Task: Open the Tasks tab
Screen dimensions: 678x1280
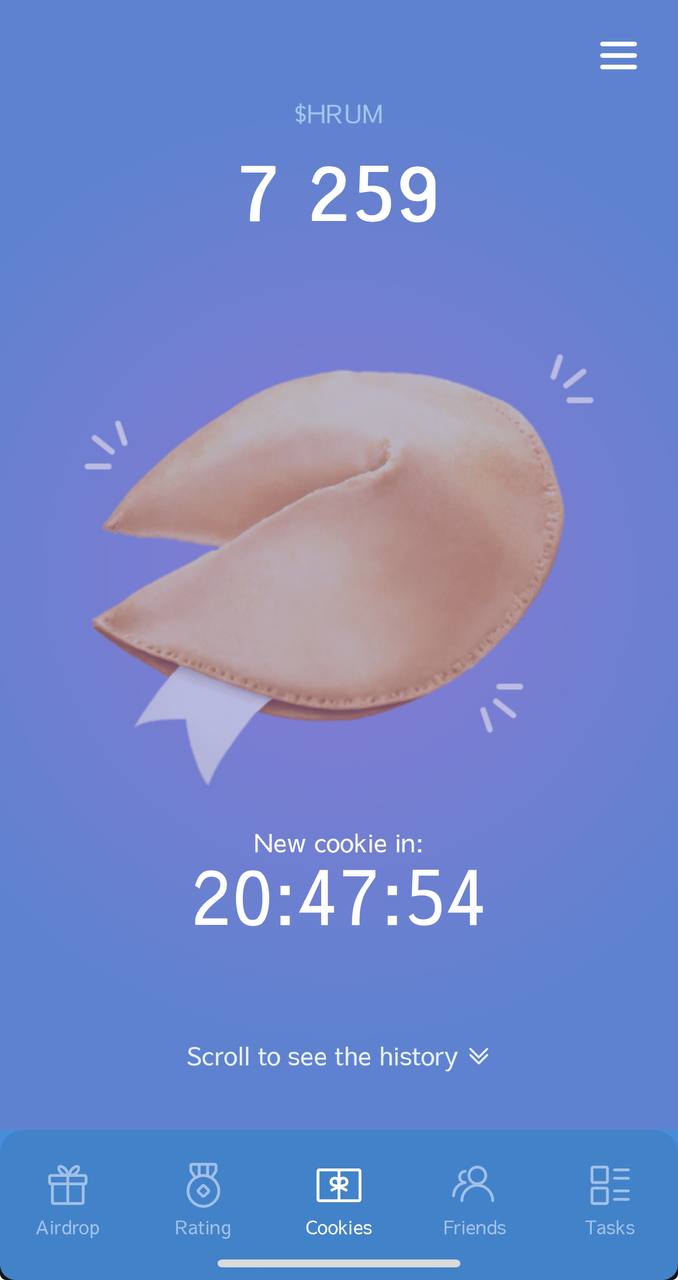Action: [x=609, y=1200]
